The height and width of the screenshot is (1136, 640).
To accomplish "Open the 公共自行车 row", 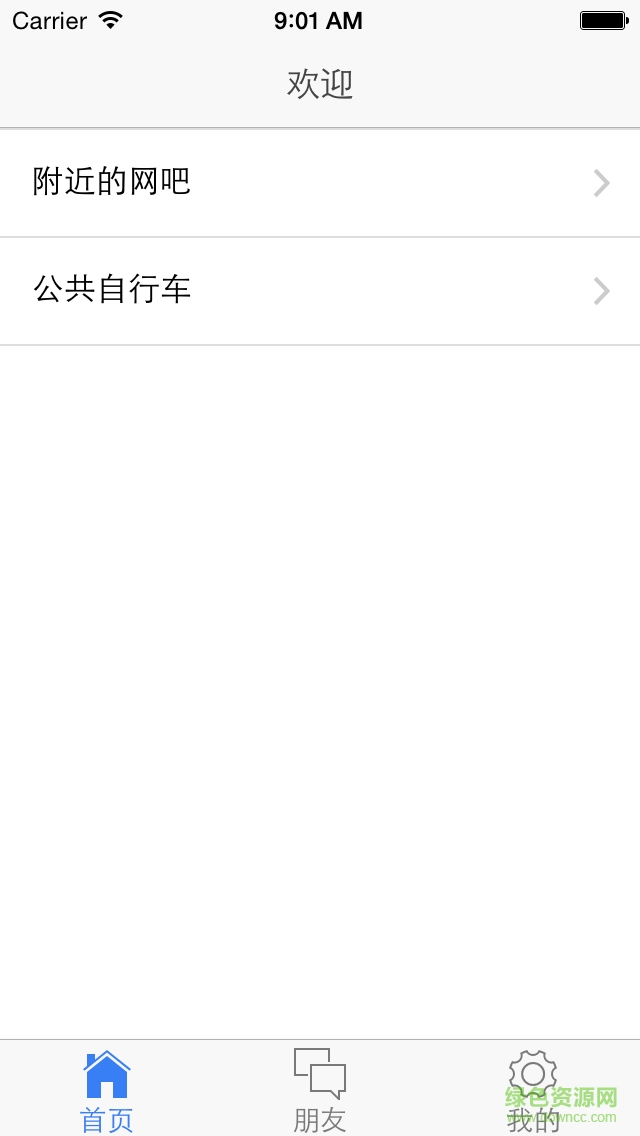I will click(x=320, y=291).
